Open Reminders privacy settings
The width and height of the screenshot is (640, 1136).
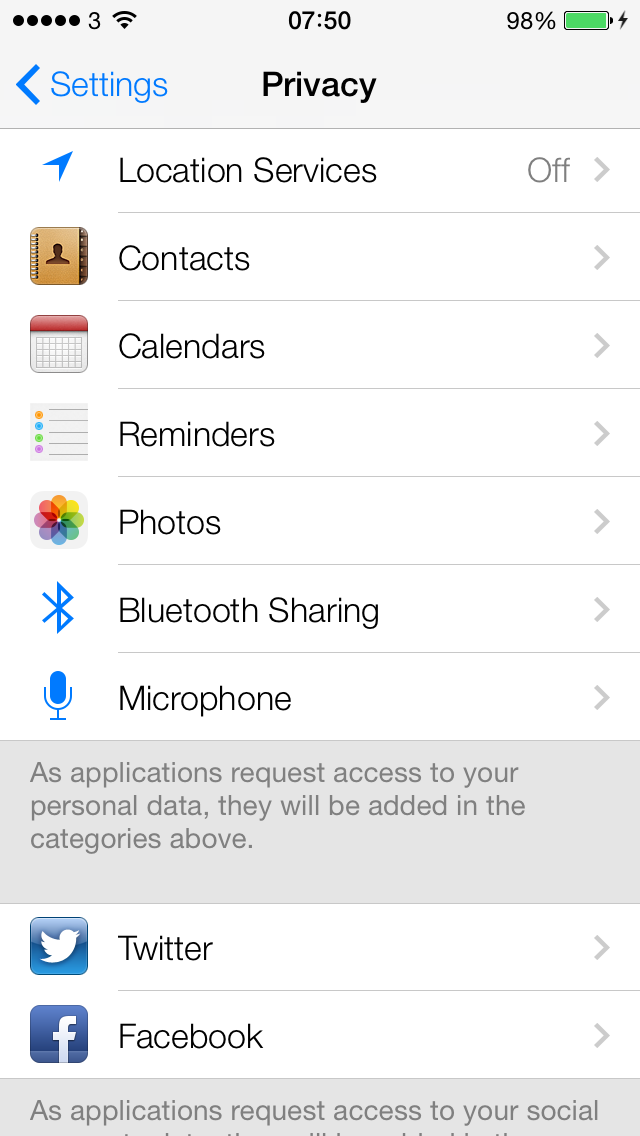click(320, 435)
